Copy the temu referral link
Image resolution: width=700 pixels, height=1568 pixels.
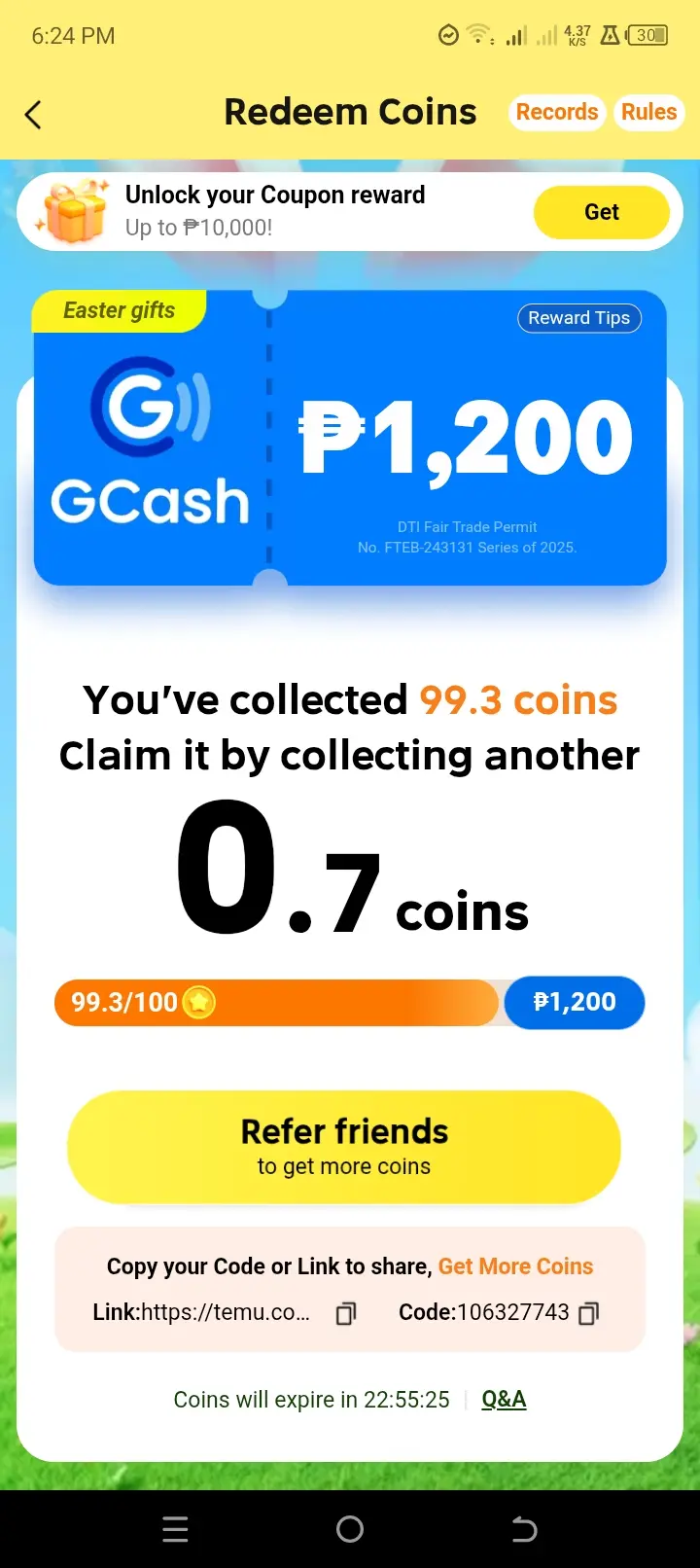[x=346, y=1314]
